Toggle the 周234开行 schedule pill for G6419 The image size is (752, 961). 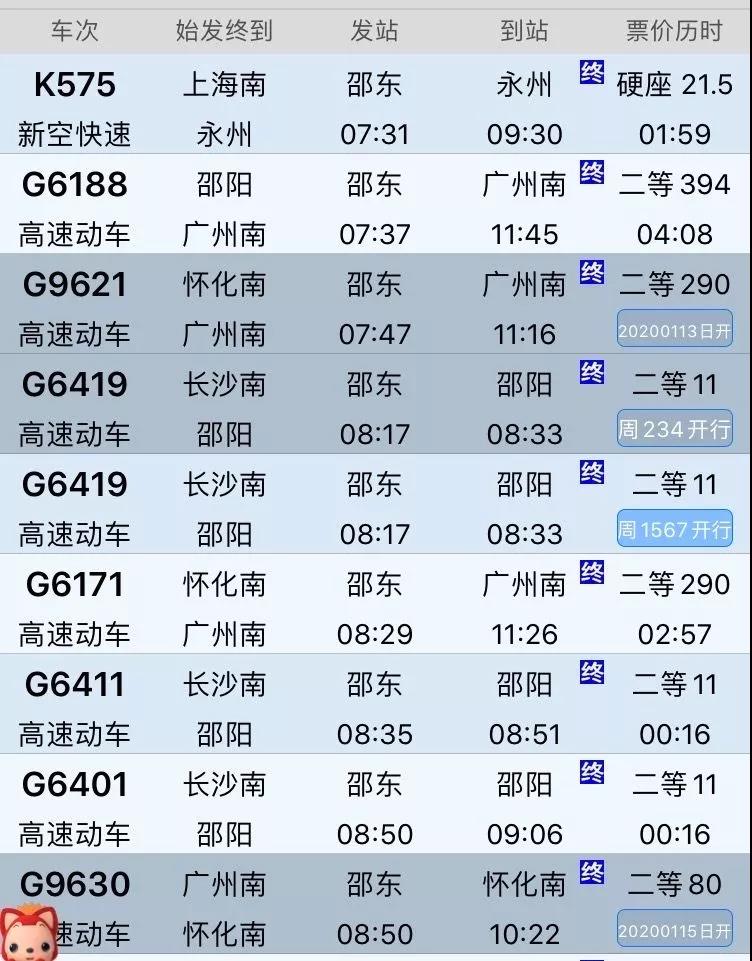[x=675, y=430]
